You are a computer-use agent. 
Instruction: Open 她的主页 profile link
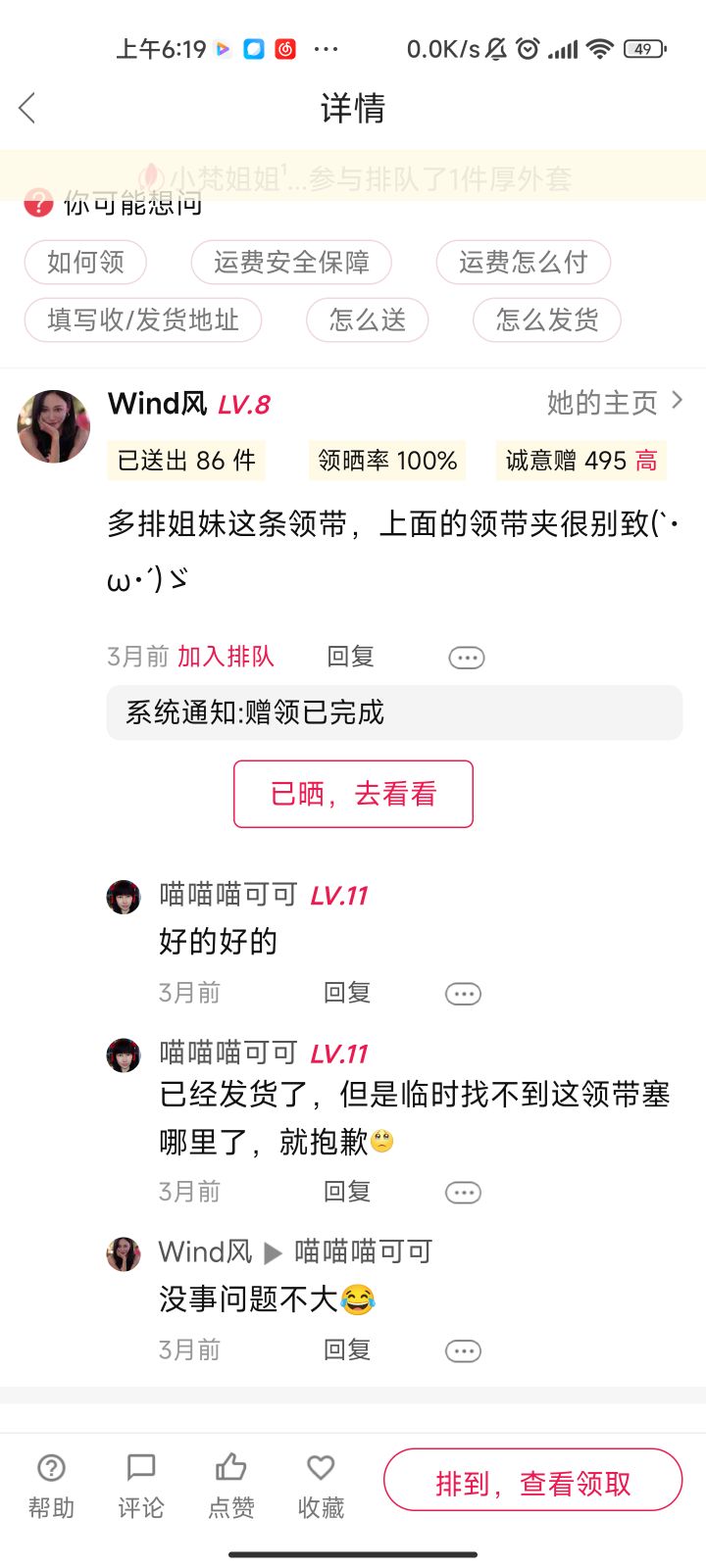(x=615, y=402)
